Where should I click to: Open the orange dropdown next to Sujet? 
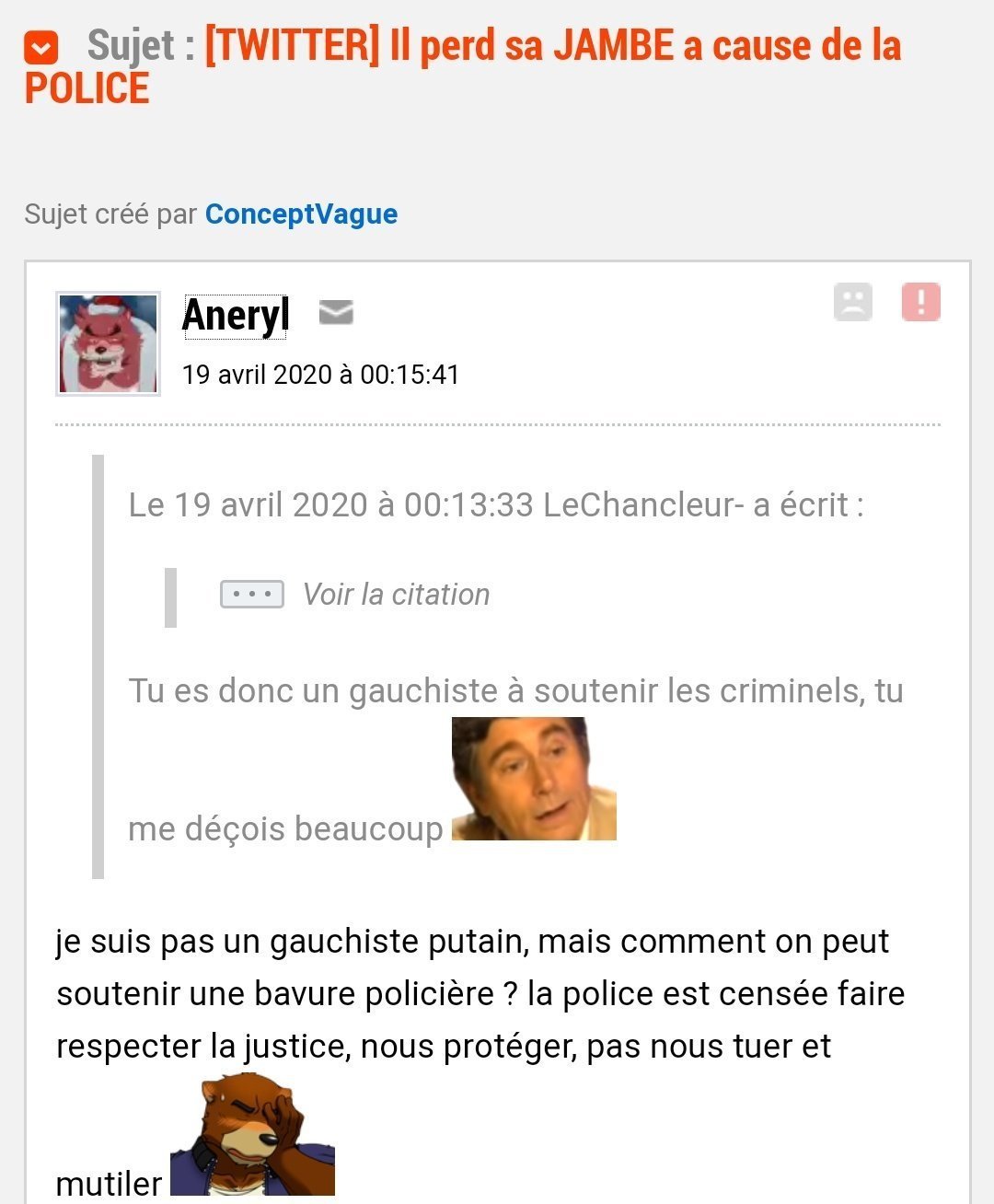point(40,47)
